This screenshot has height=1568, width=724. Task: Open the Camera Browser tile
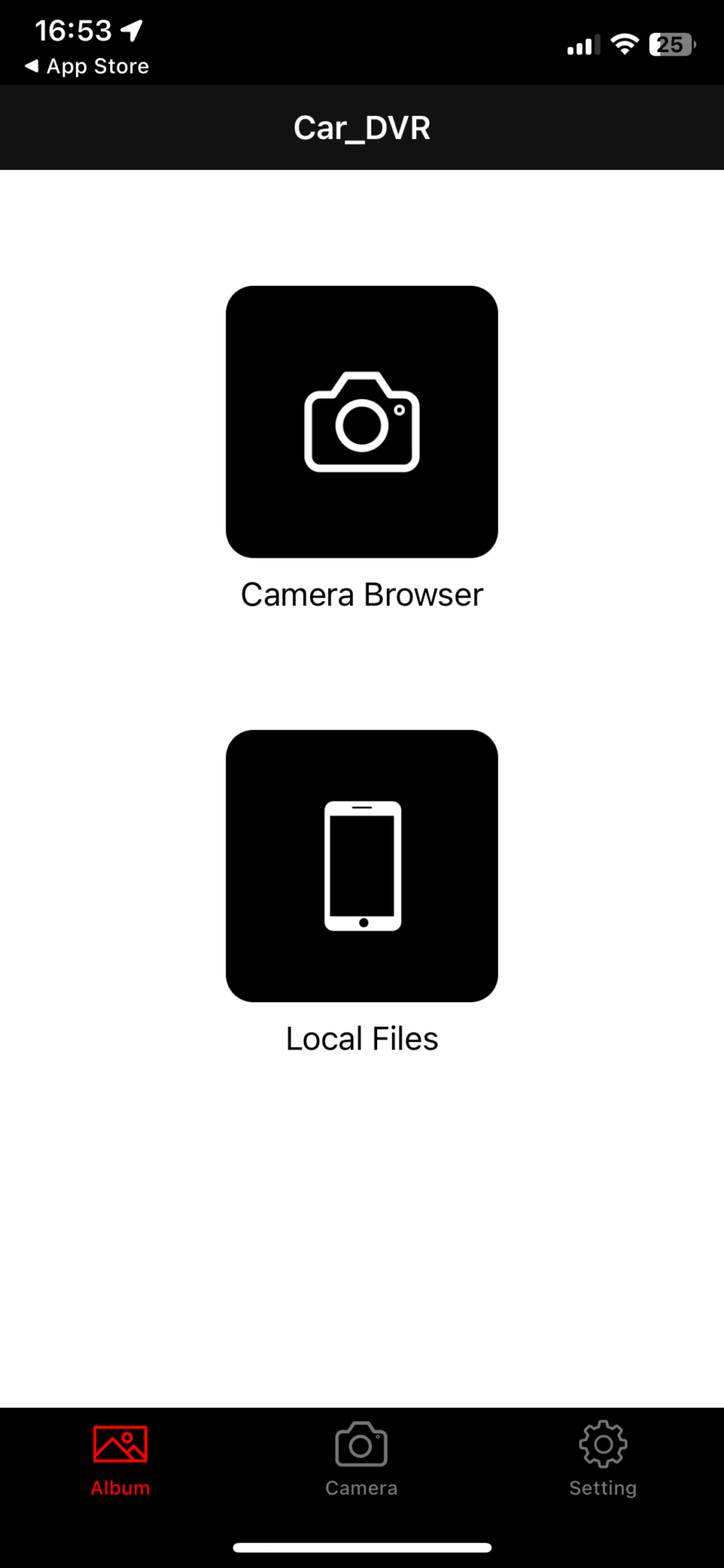point(362,421)
